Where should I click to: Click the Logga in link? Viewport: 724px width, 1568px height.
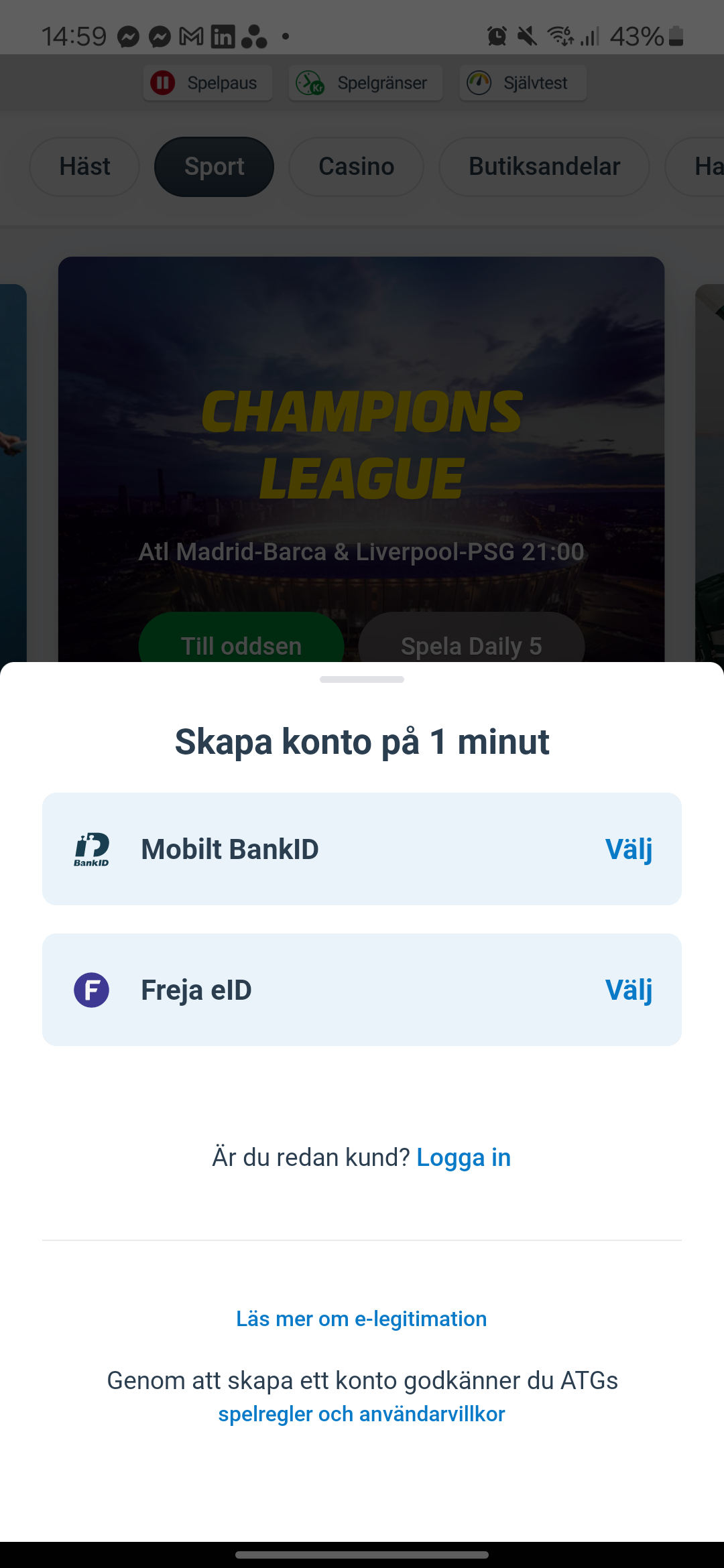[464, 1157]
